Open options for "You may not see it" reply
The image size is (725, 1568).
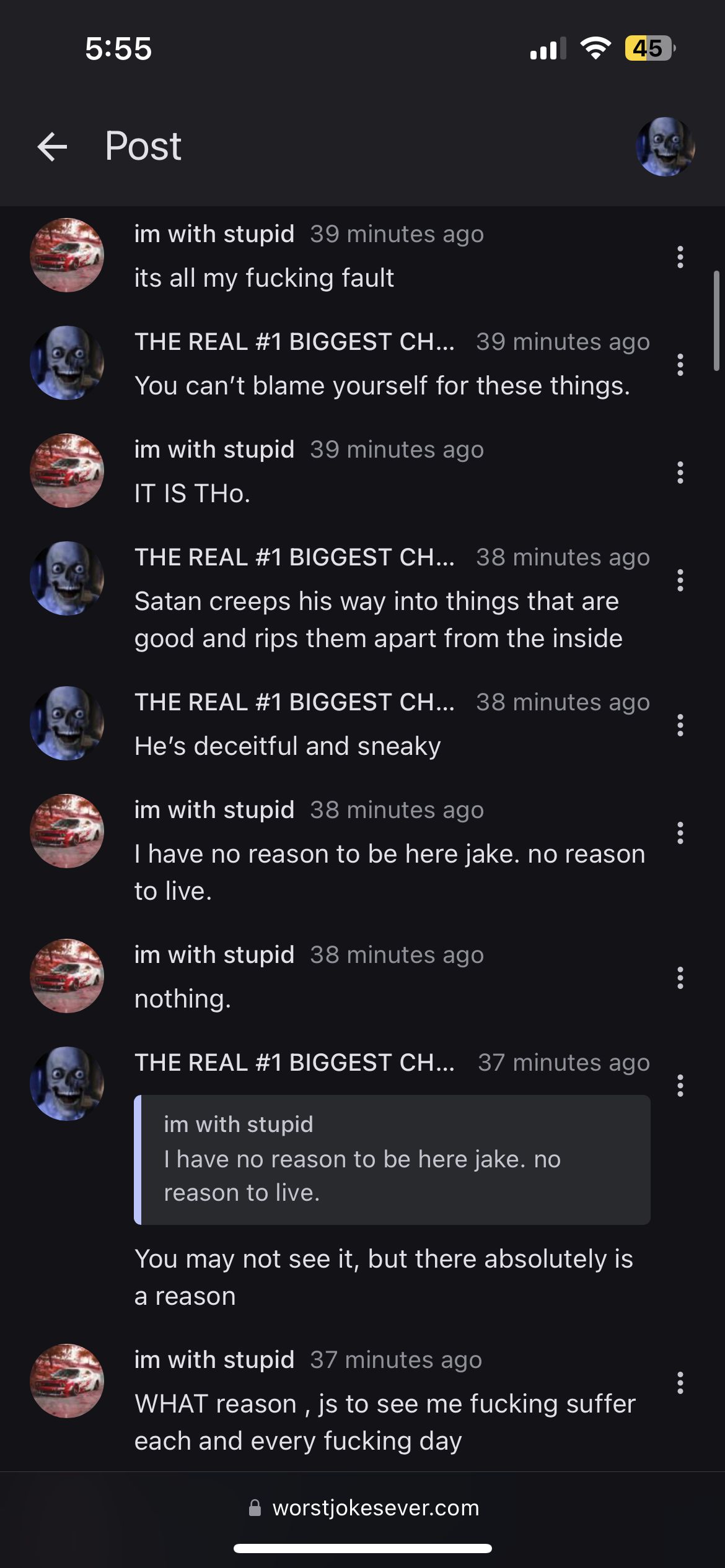click(680, 1086)
